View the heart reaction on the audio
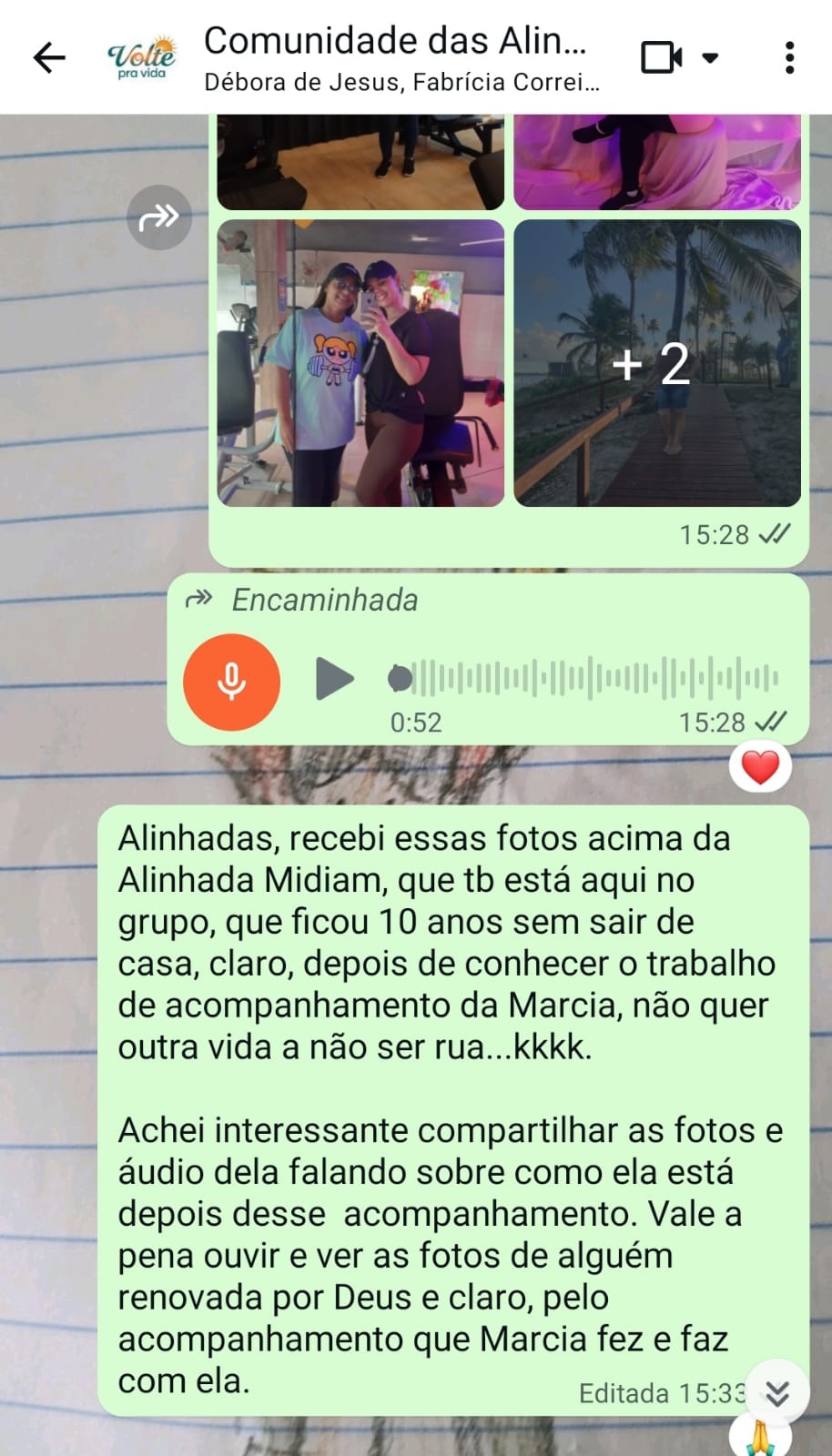 [x=760, y=767]
